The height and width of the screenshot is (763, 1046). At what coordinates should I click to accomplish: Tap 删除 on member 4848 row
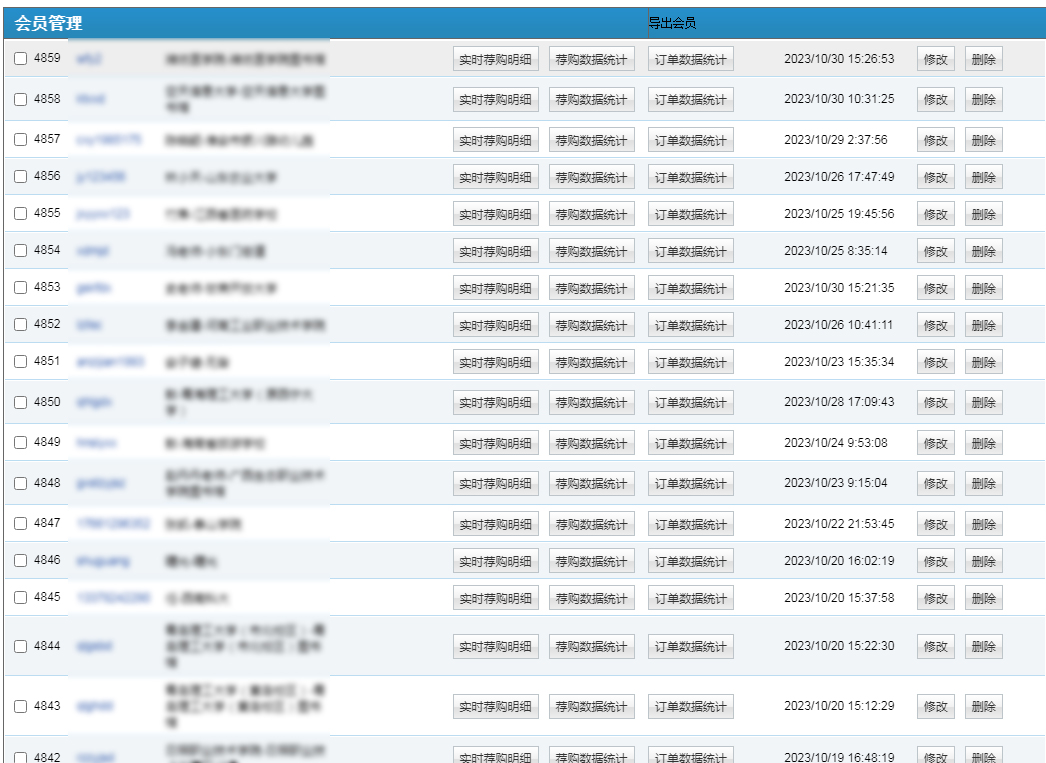(983, 483)
